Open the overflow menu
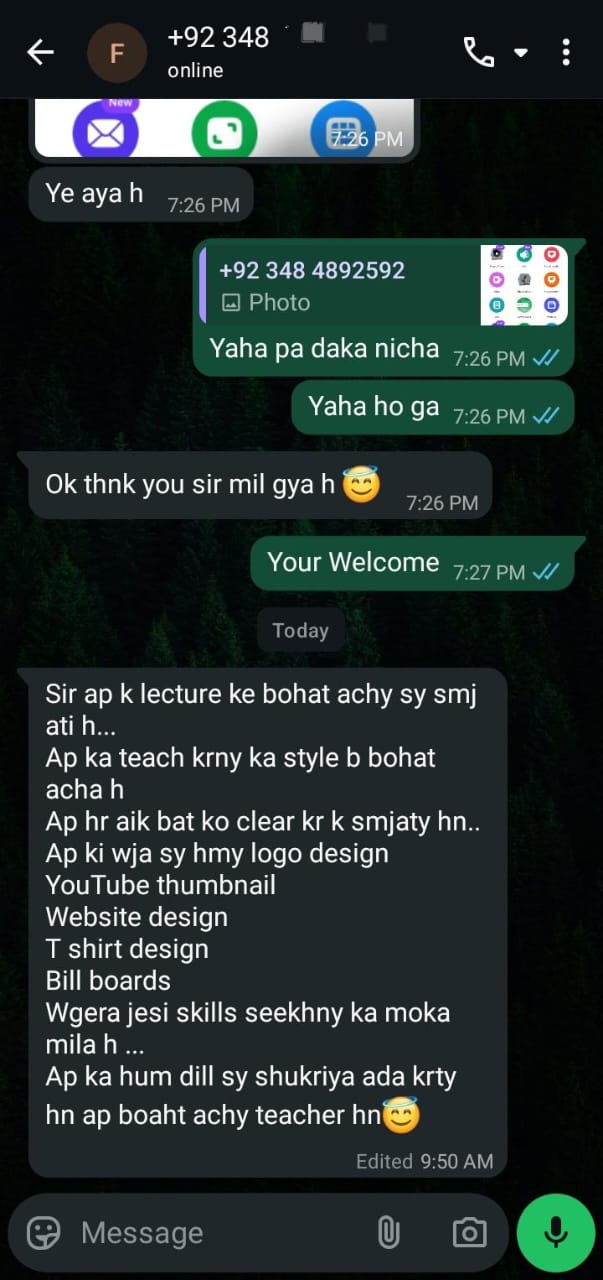The height and width of the screenshot is (1280, 603). (566, 52)
